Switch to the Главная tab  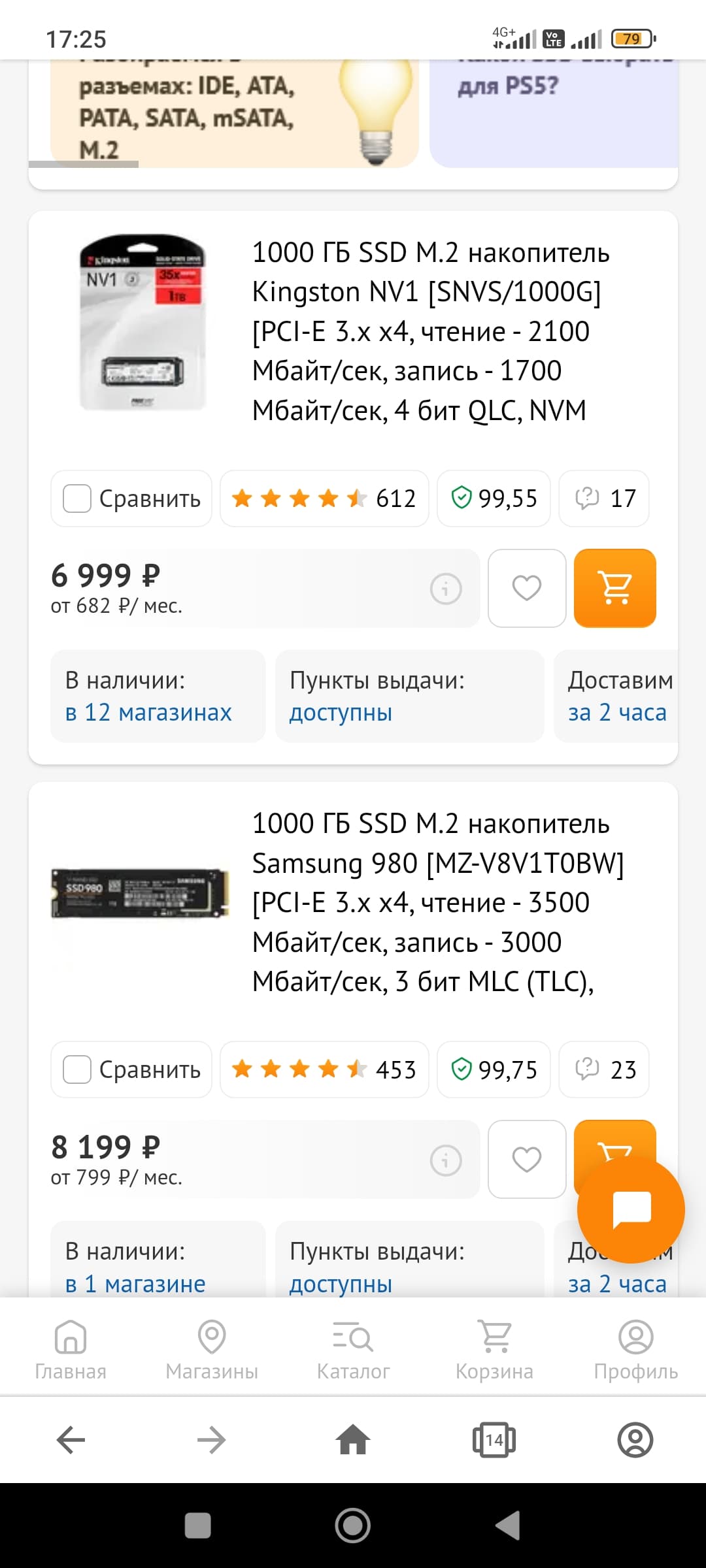click(71, 1348)
